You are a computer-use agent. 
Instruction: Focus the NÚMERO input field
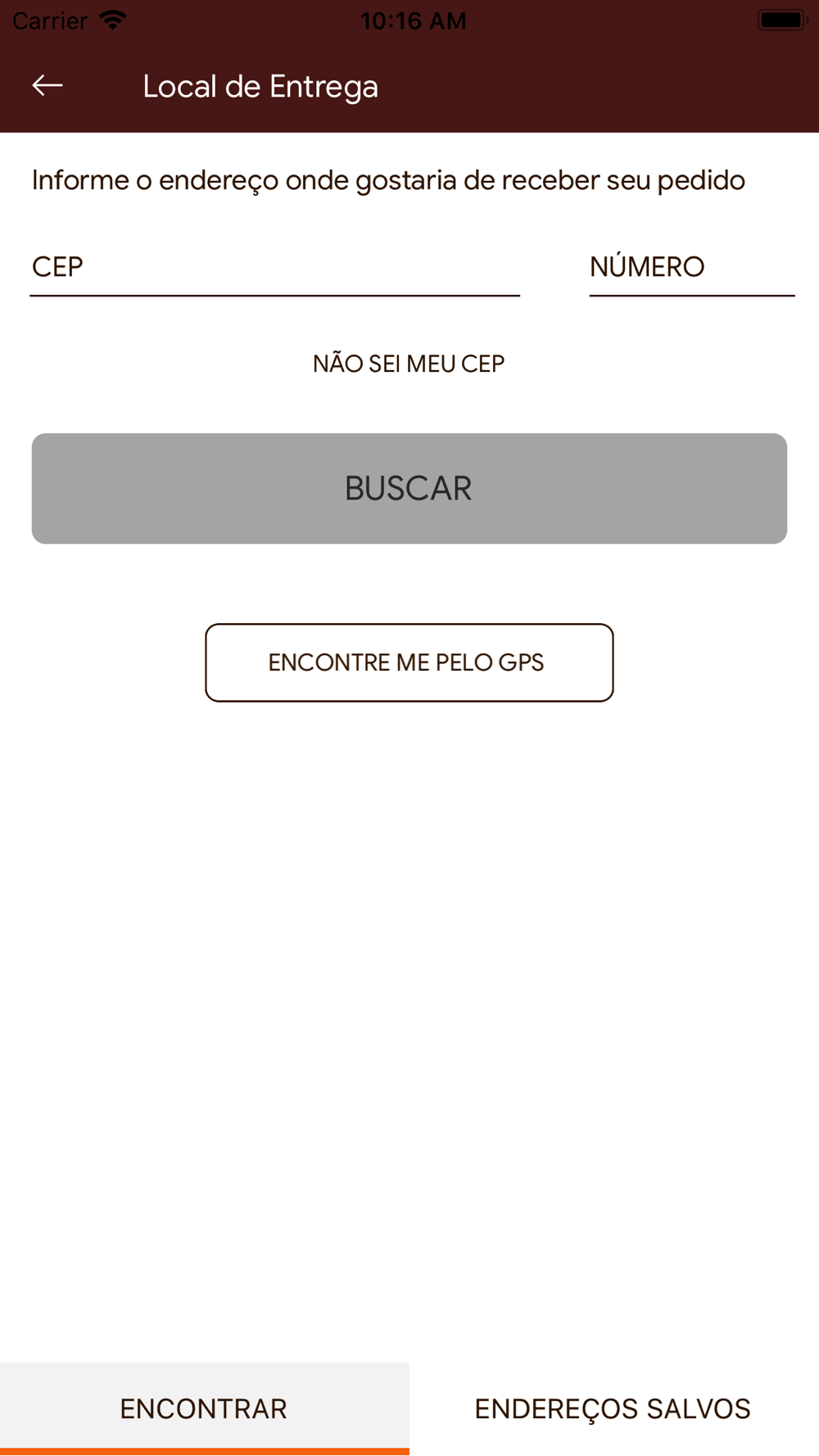692,267
